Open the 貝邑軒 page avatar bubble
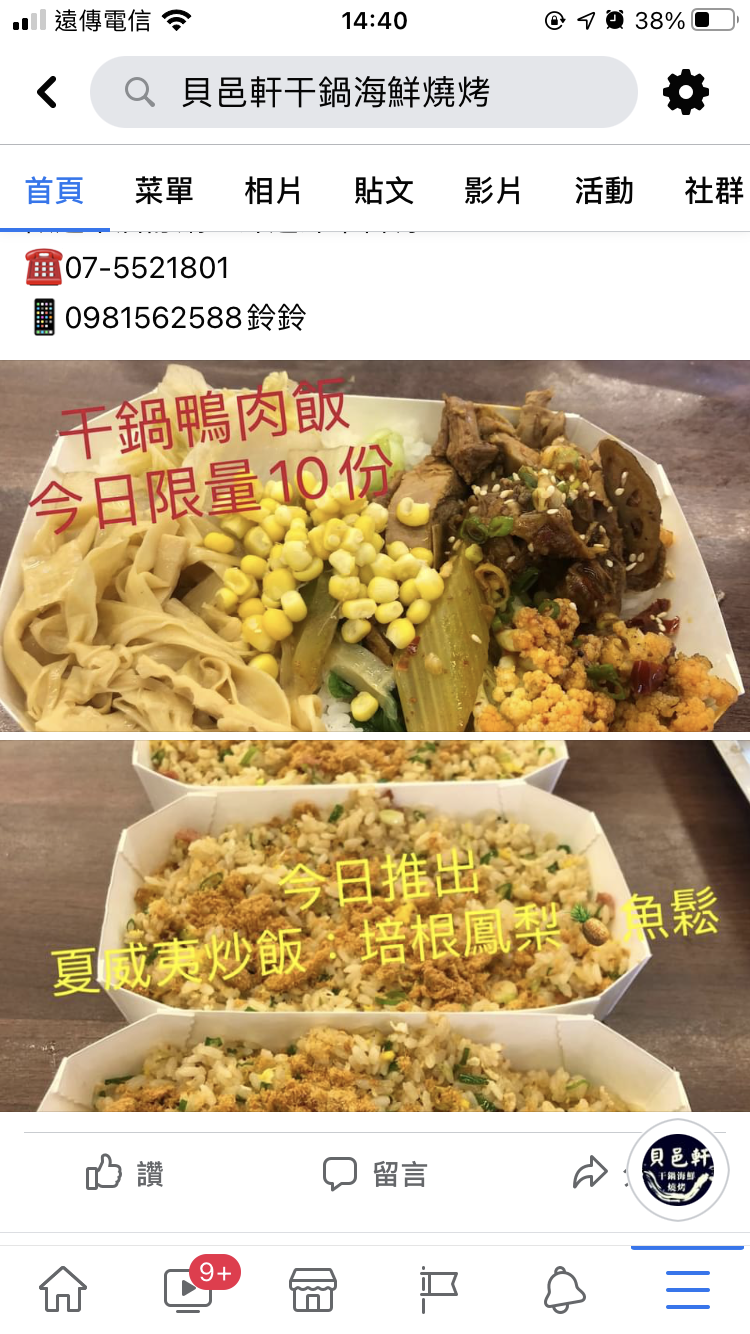Screen dimensions: 750x1334 tap(677, 1170)
